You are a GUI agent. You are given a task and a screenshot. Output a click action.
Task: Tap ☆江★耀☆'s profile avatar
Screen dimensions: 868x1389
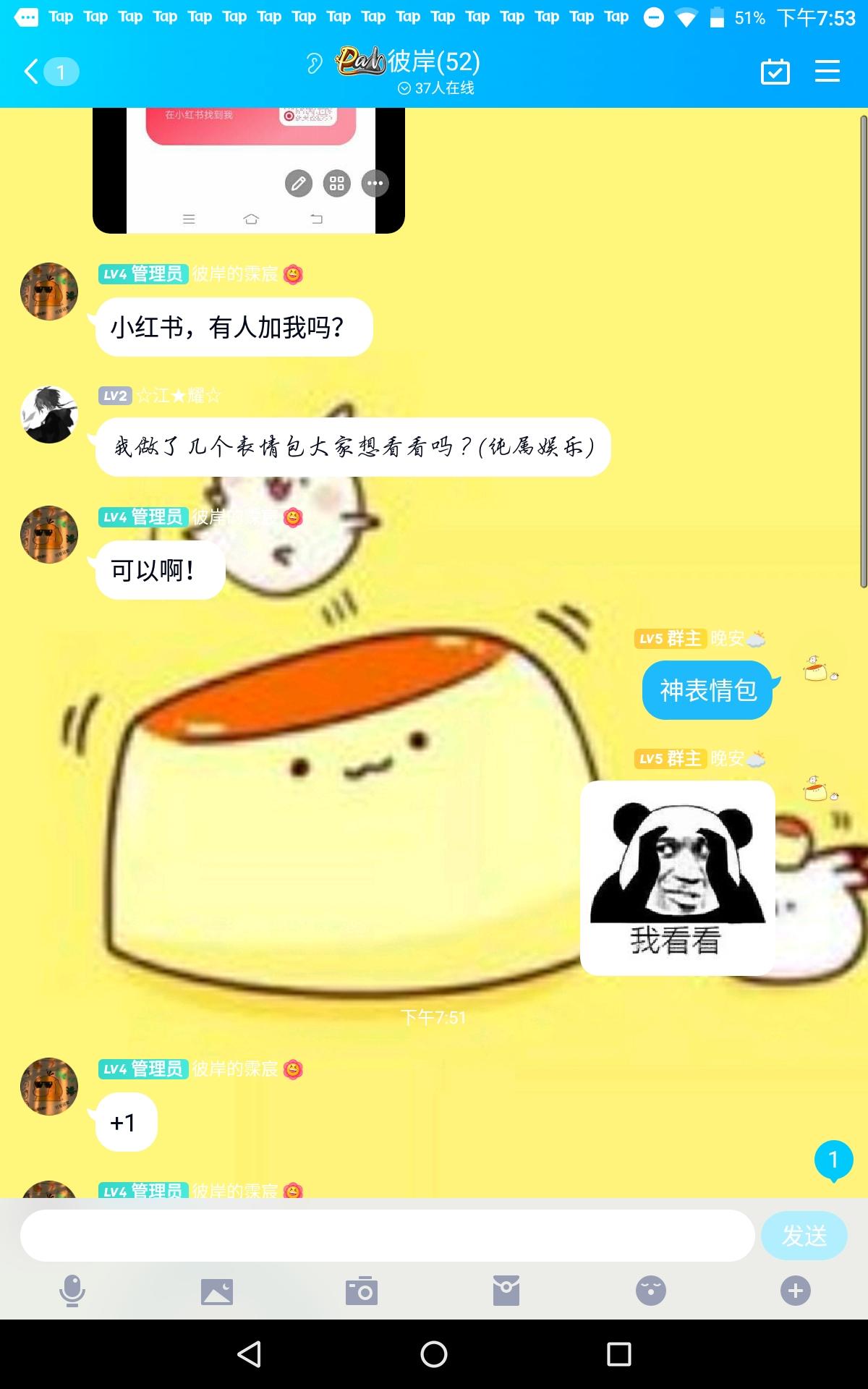pos(48,416)
